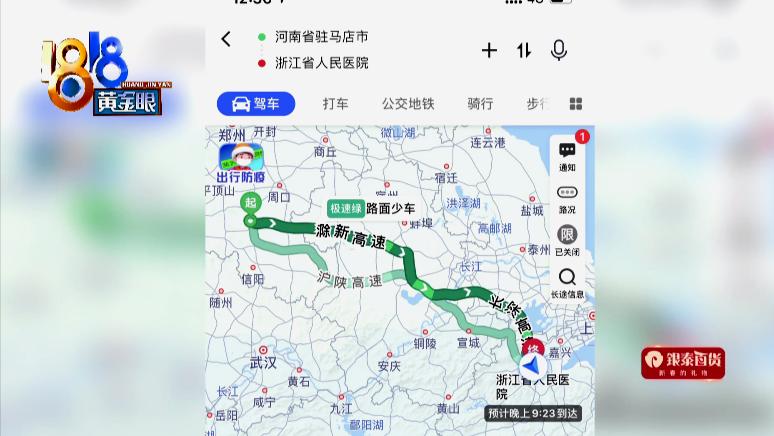774x436 pixels.
Task: Edit destination 浙江省人民医院
Action: coord(321,62)
